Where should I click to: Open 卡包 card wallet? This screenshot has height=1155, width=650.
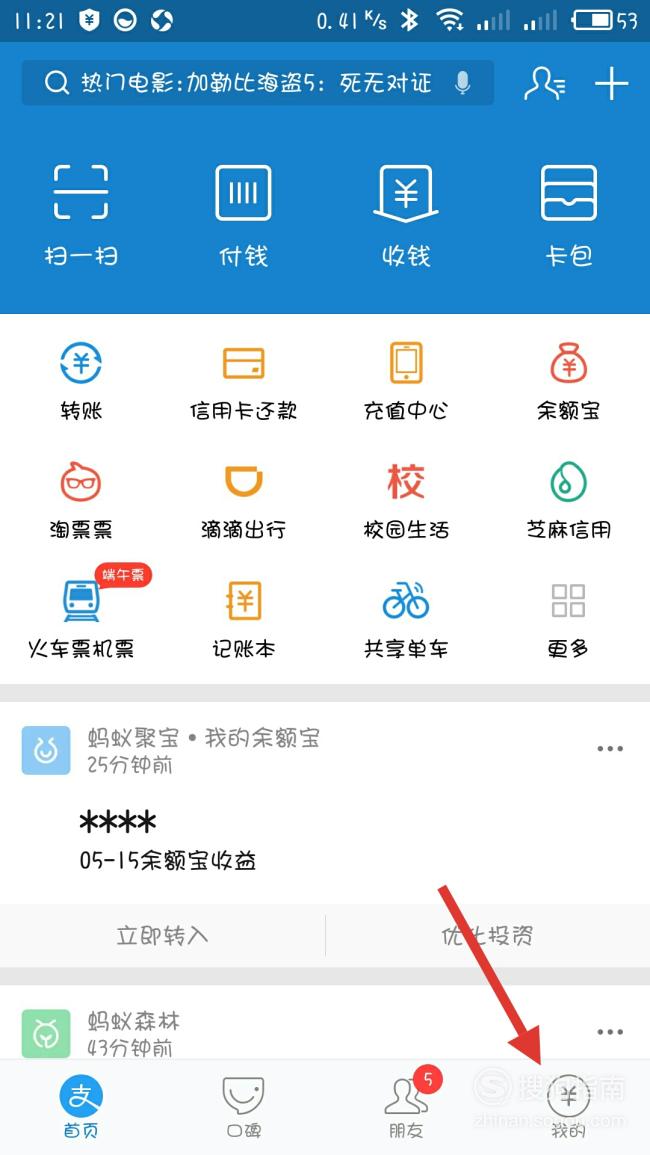[568, 216]
